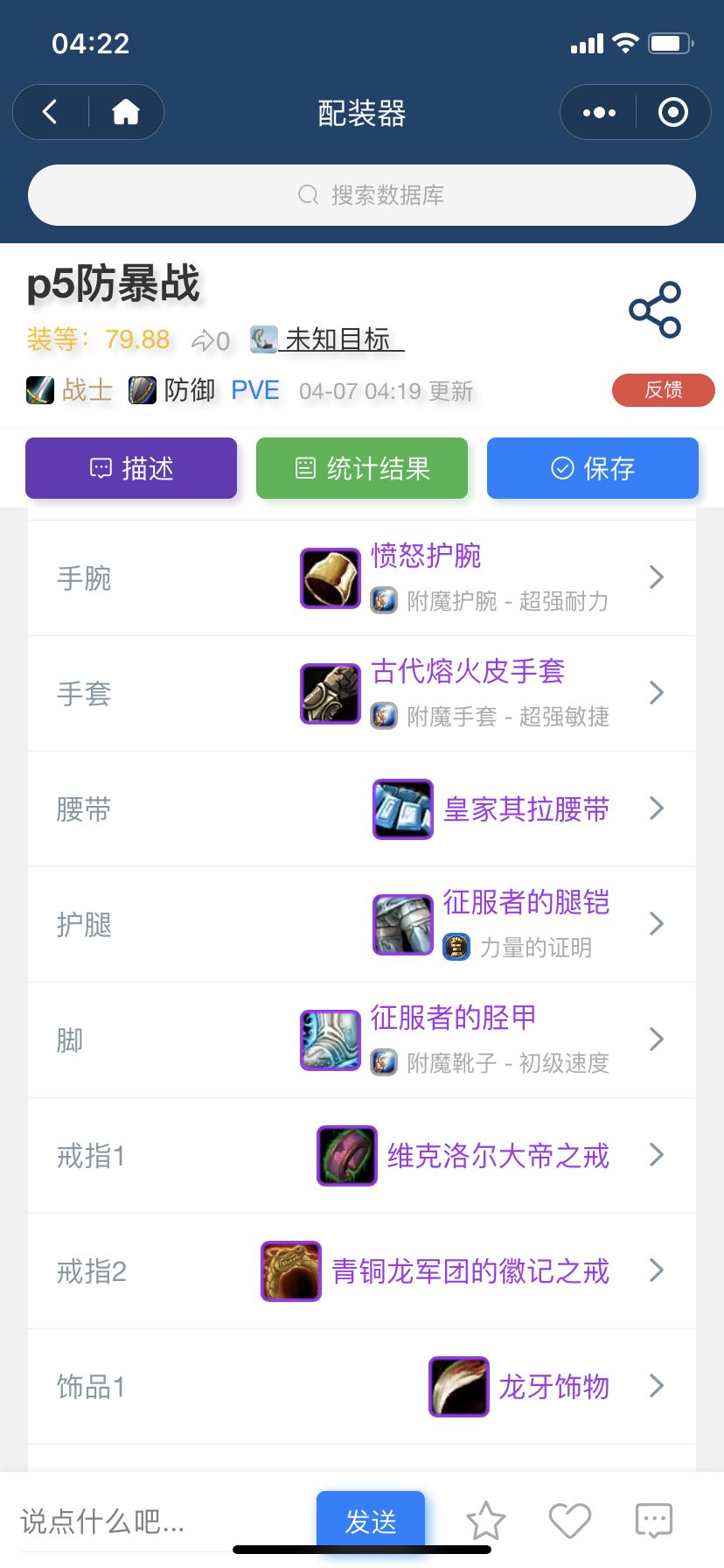Switch to the 统计结果 tab

(361, 468)
